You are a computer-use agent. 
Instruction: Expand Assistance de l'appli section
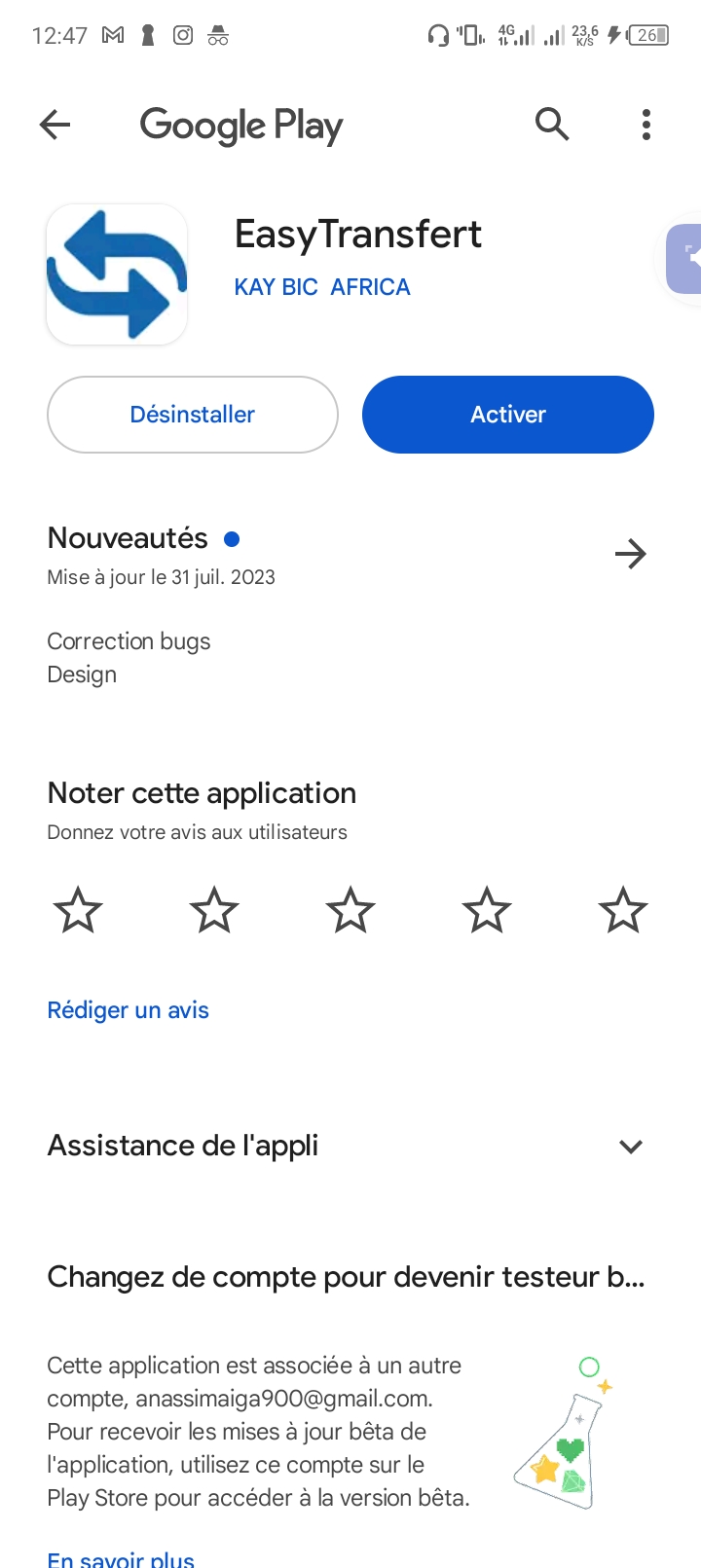click(x=631, y=1147)
